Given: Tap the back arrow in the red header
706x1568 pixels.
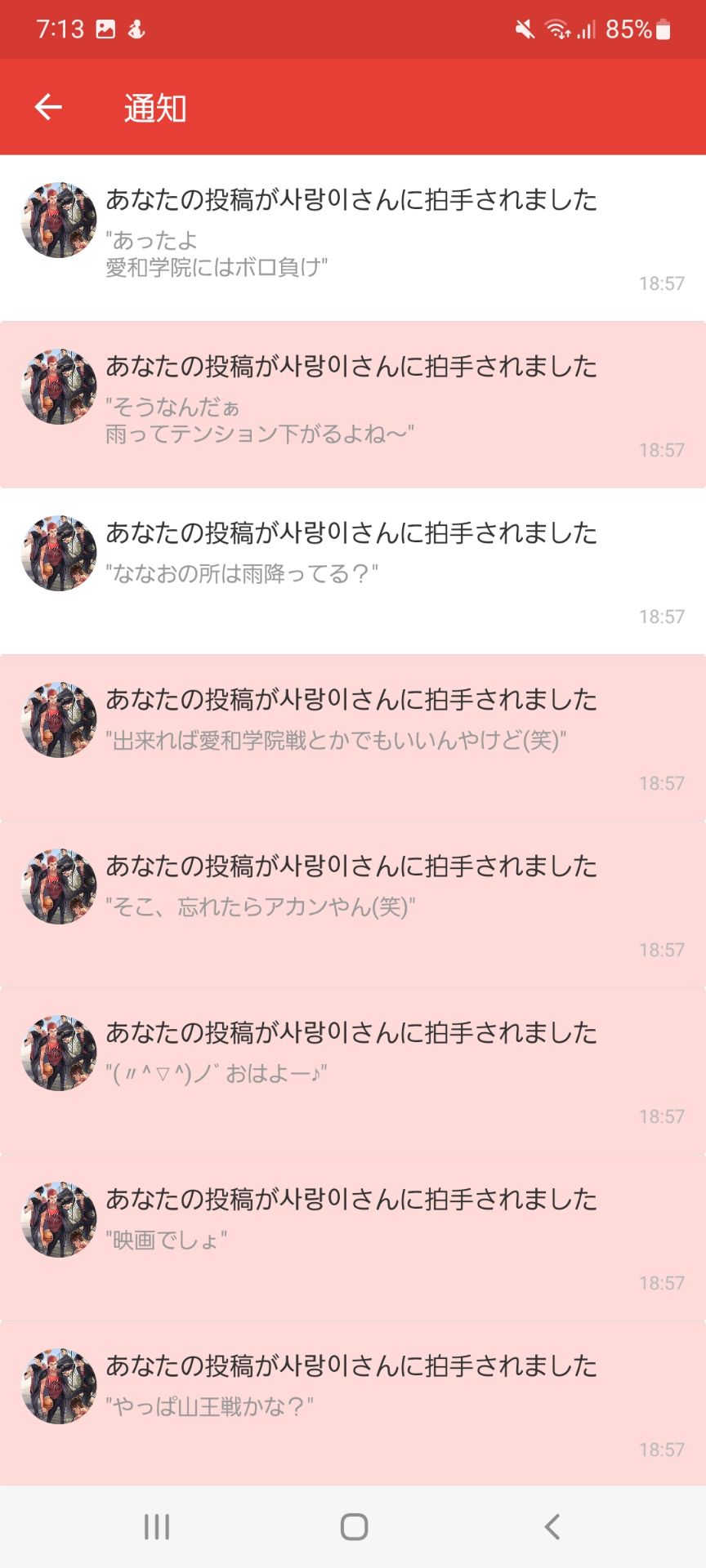Looking at the screenshot, I should pyautogui.click(x=47, y=107).
